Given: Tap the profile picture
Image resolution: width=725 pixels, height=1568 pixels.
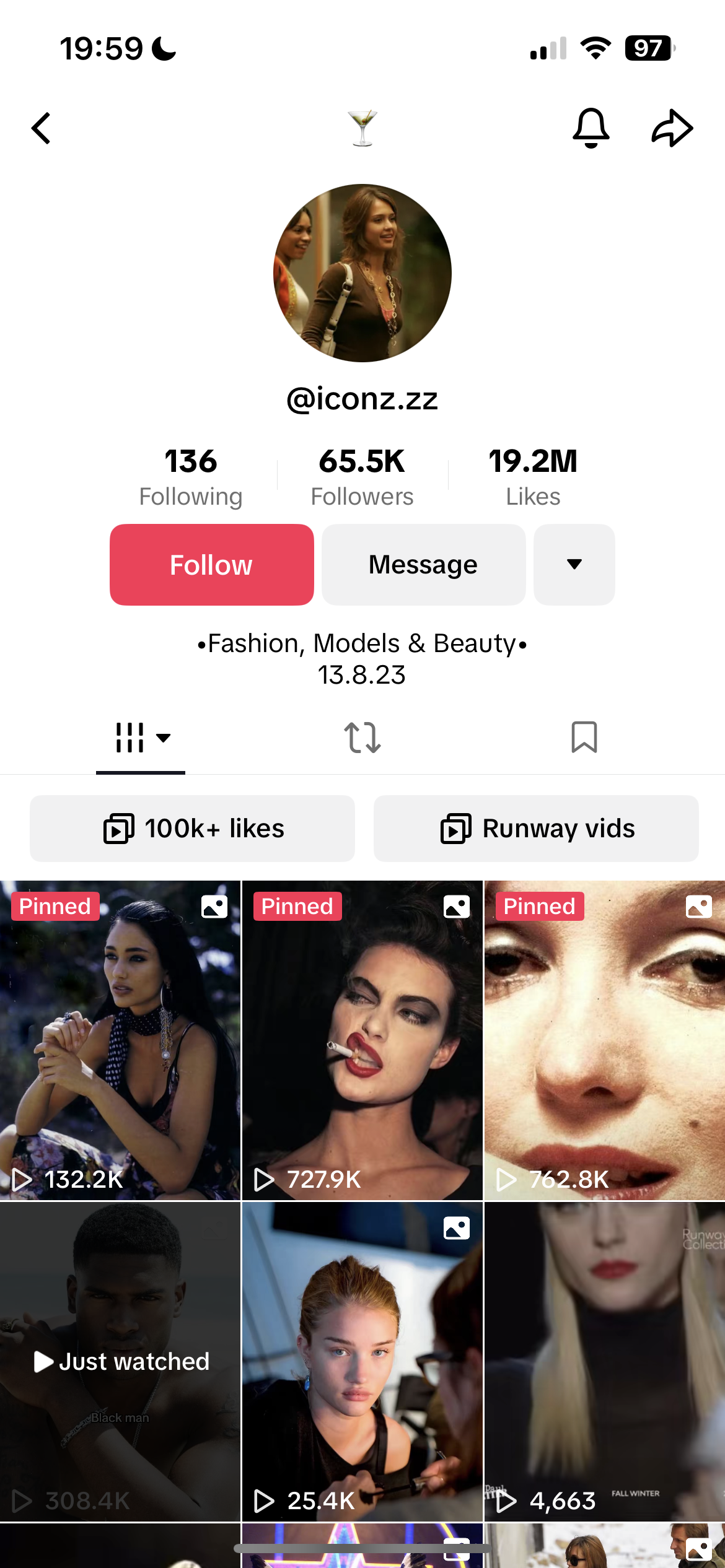Looking at the screenshot, I should tap(362, 273).
